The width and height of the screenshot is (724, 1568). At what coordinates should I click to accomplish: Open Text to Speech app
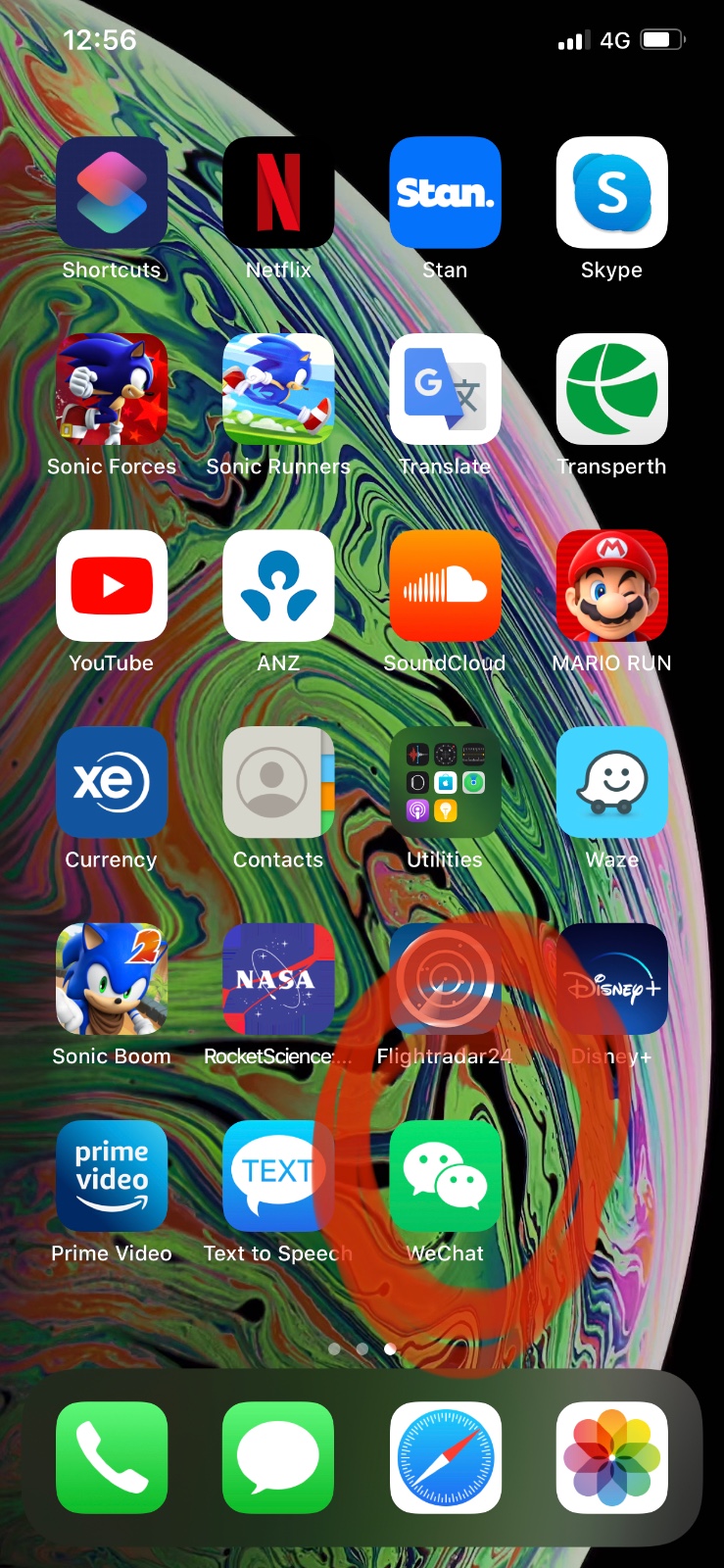(x=278, y=1175)
